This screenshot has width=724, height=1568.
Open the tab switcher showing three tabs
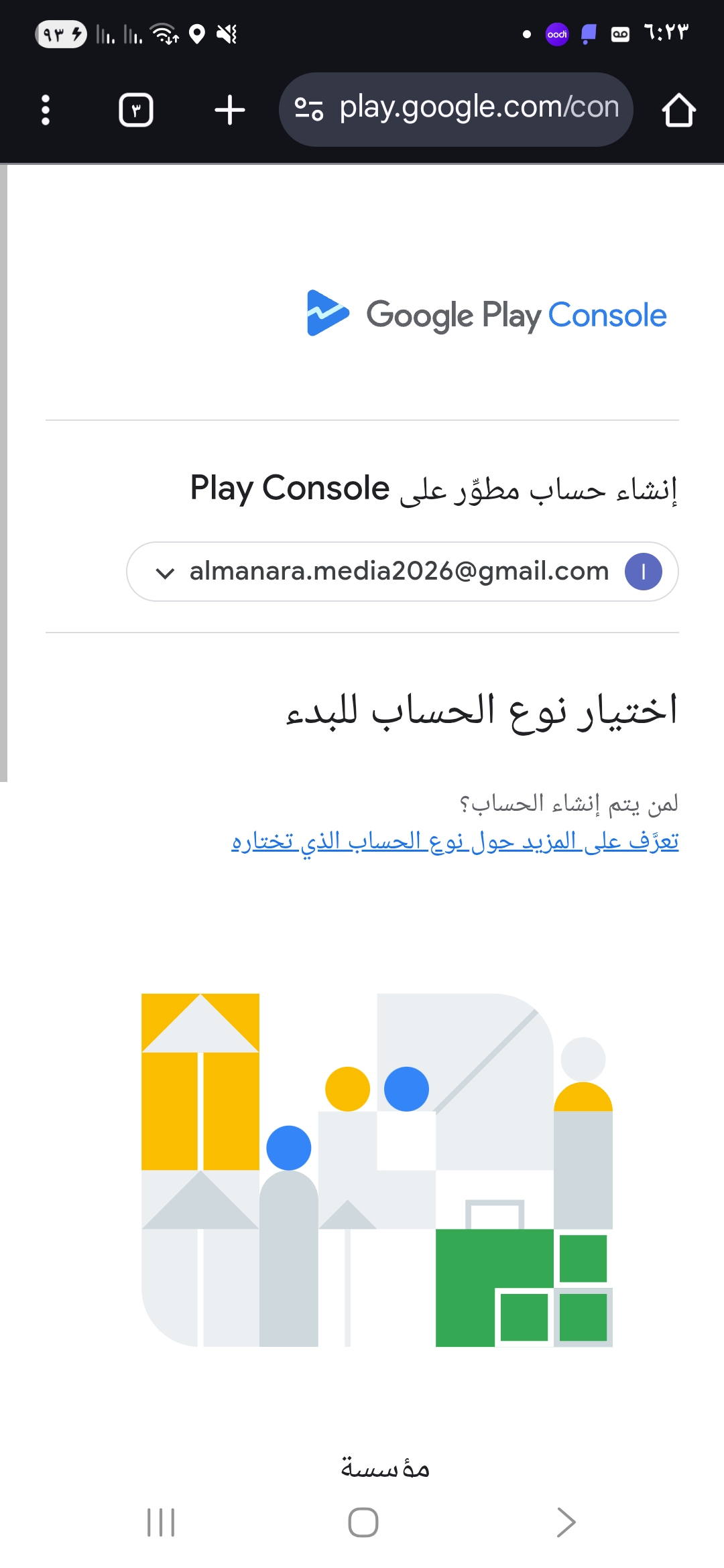136,110
